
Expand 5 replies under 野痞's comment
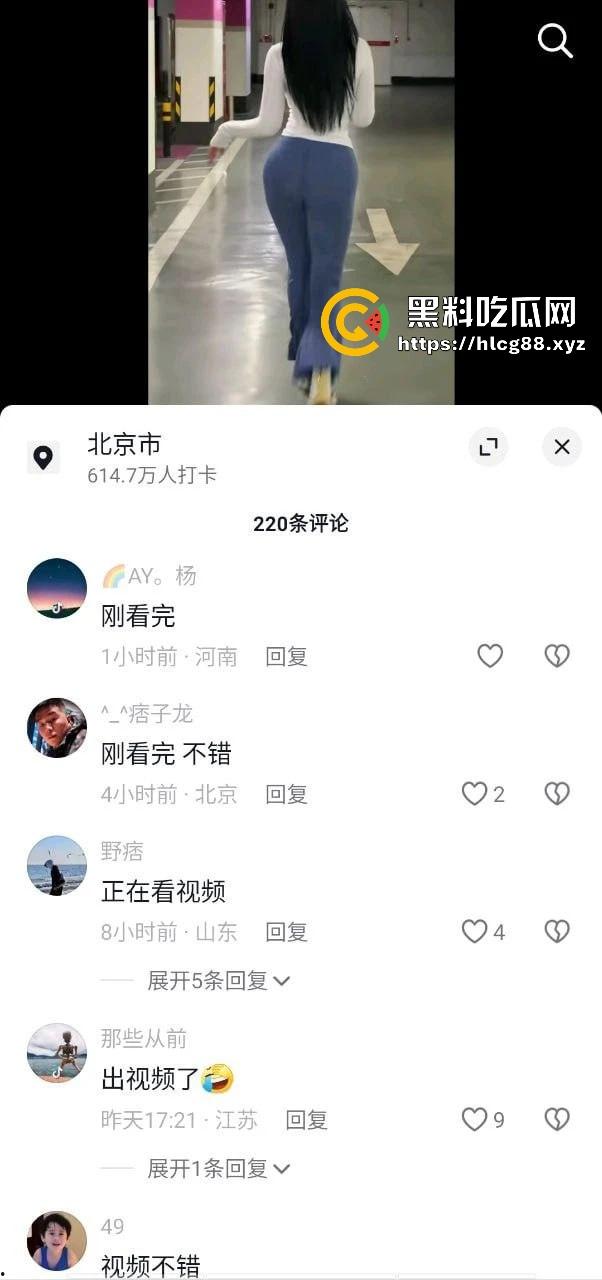point(218,981)
